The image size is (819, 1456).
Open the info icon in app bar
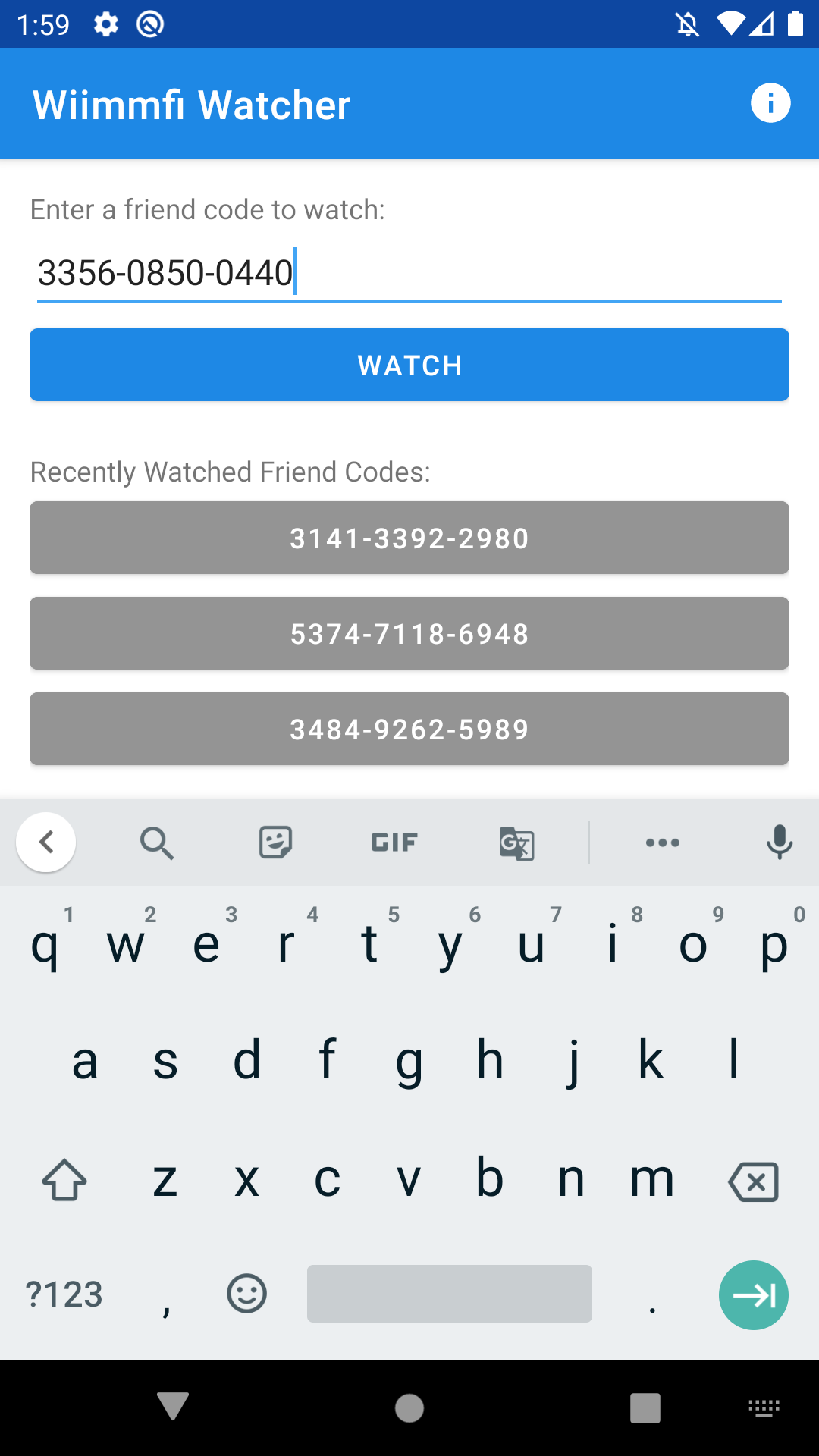point(770,103)
